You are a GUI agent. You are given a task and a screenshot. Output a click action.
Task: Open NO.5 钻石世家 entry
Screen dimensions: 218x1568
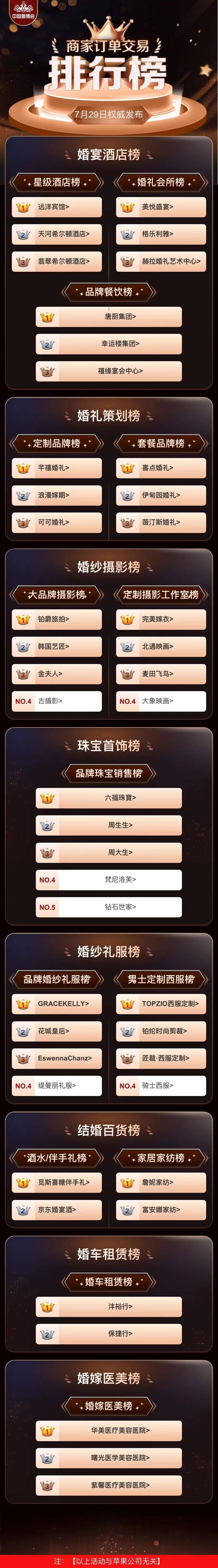(x=109, y=907)
